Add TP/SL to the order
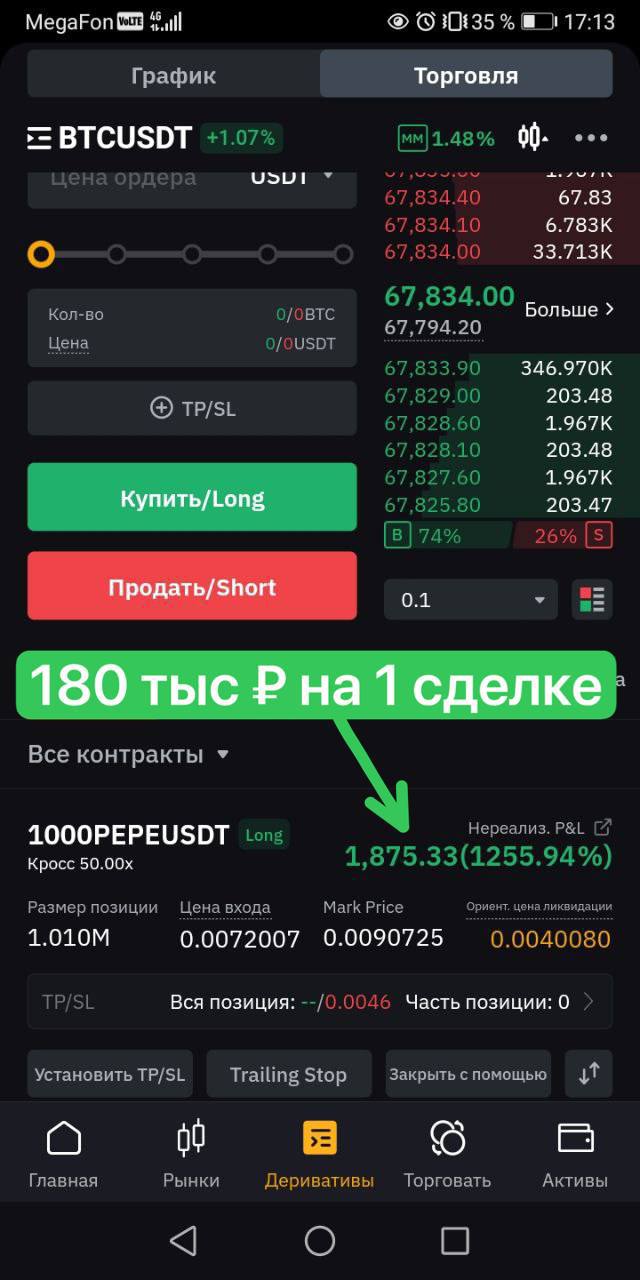Viewport: 640px width, 1280px height. tap(192, 408)
